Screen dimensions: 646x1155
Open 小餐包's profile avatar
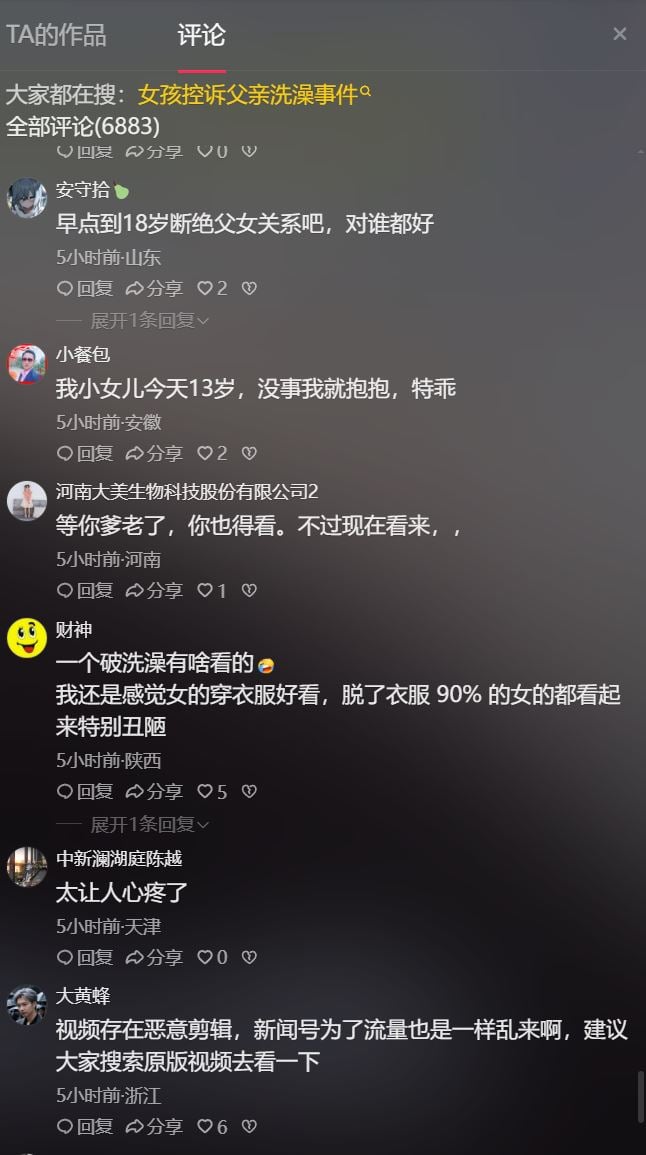(27, 364)
